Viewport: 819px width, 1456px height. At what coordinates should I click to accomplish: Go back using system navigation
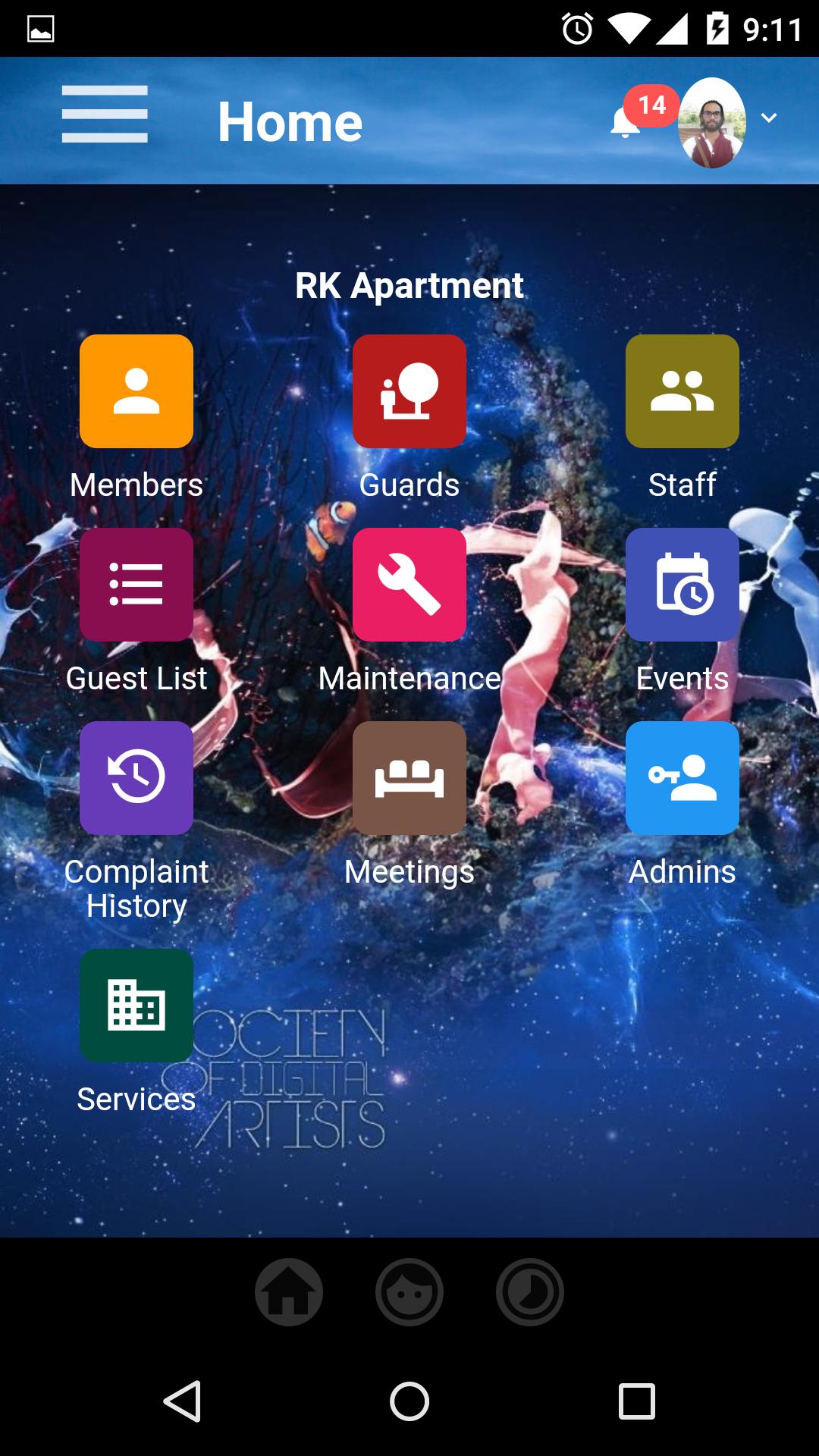click(183, 1401)
